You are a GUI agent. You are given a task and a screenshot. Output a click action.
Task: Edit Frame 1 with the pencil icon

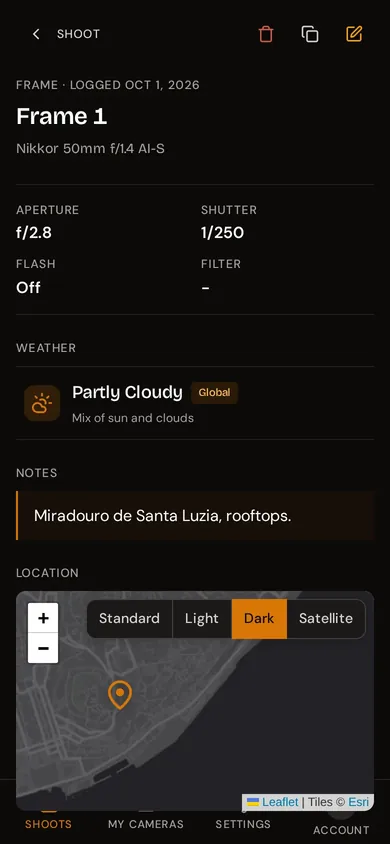point(354,34)
